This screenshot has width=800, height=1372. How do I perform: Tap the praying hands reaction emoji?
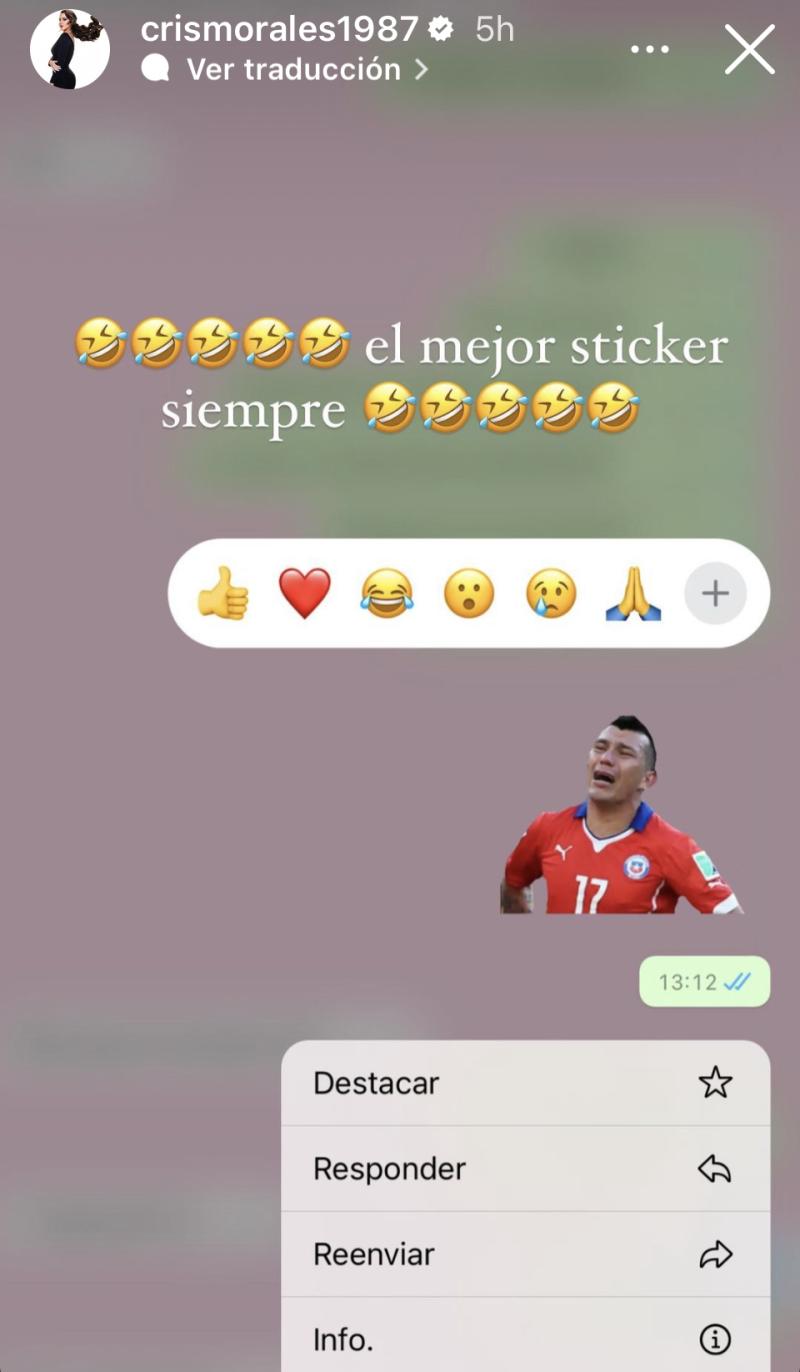pos(633,592)
